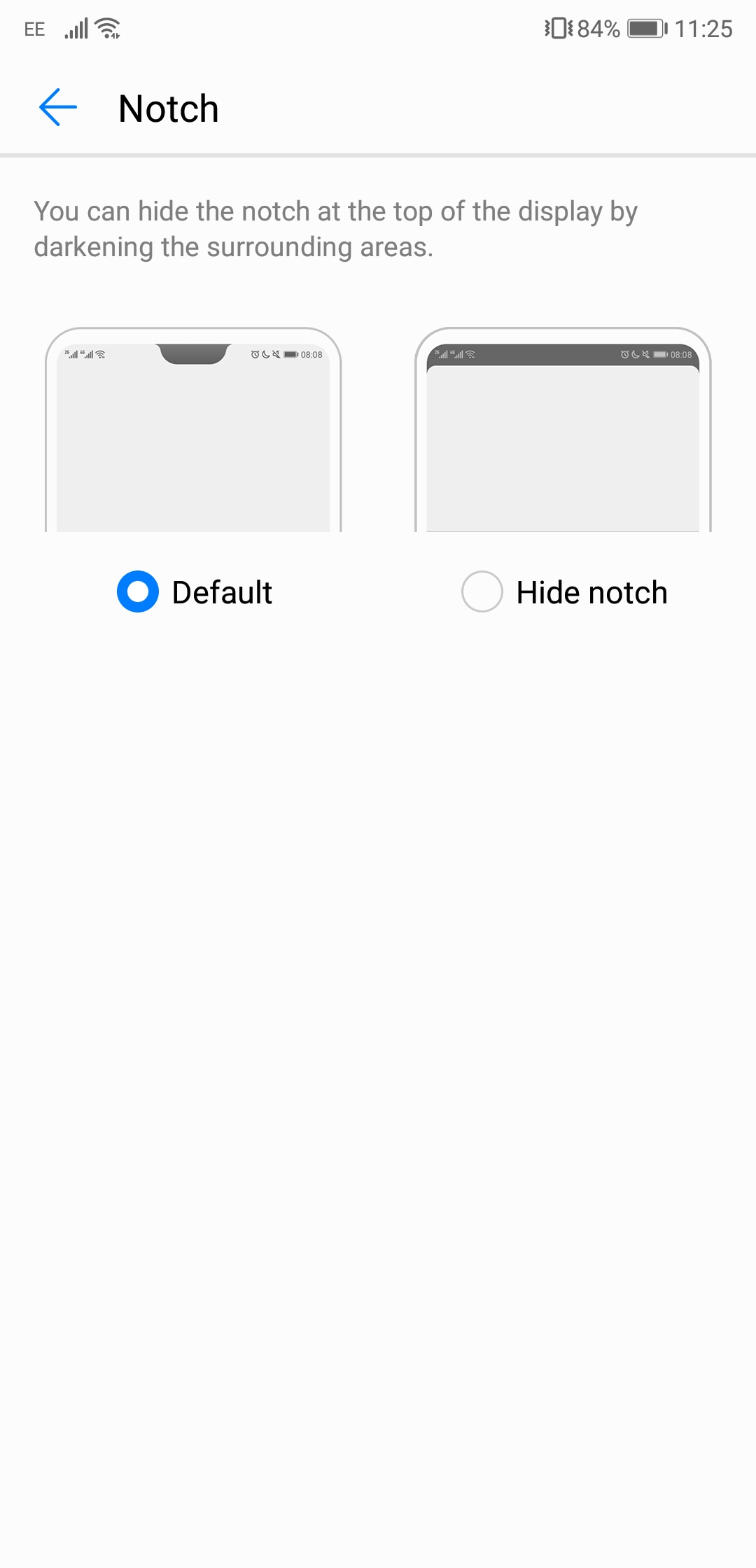756x1568 pixels.
Task: Tap the Hide notch preview image
Action: (x=563, y=430)
